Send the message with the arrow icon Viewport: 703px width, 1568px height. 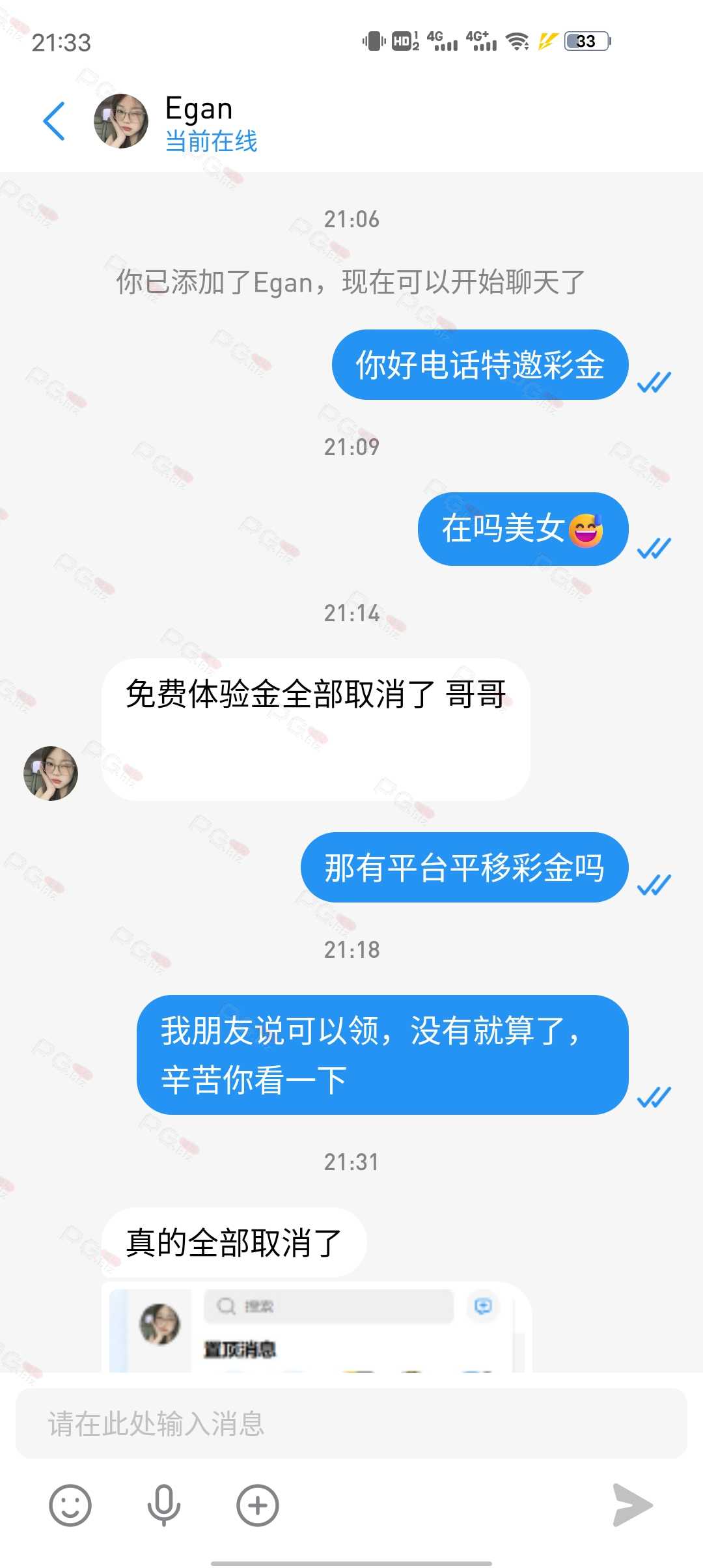[x=632, y=1505]
